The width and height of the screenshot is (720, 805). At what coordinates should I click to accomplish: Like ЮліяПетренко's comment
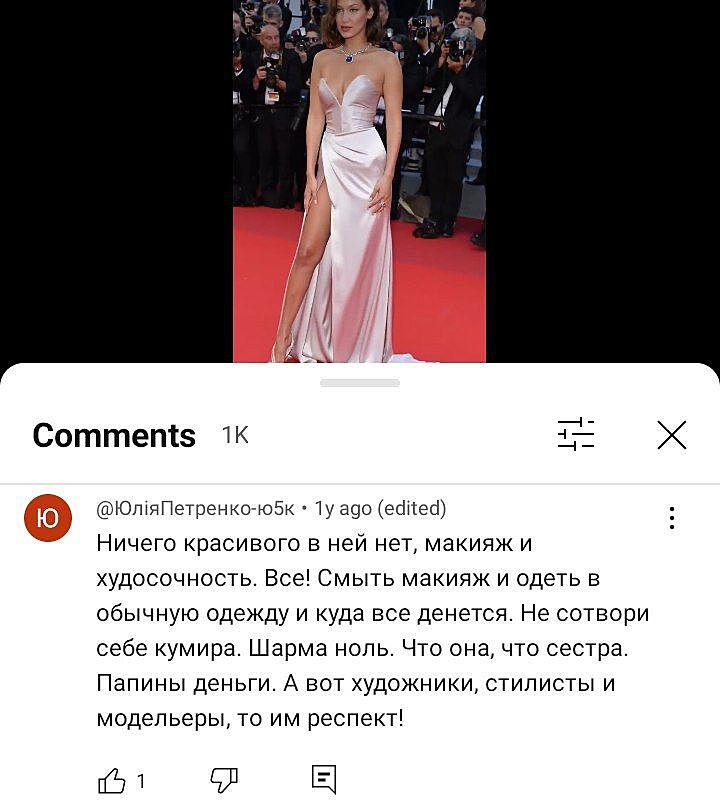pyautogui.click(x=112, y=781)
